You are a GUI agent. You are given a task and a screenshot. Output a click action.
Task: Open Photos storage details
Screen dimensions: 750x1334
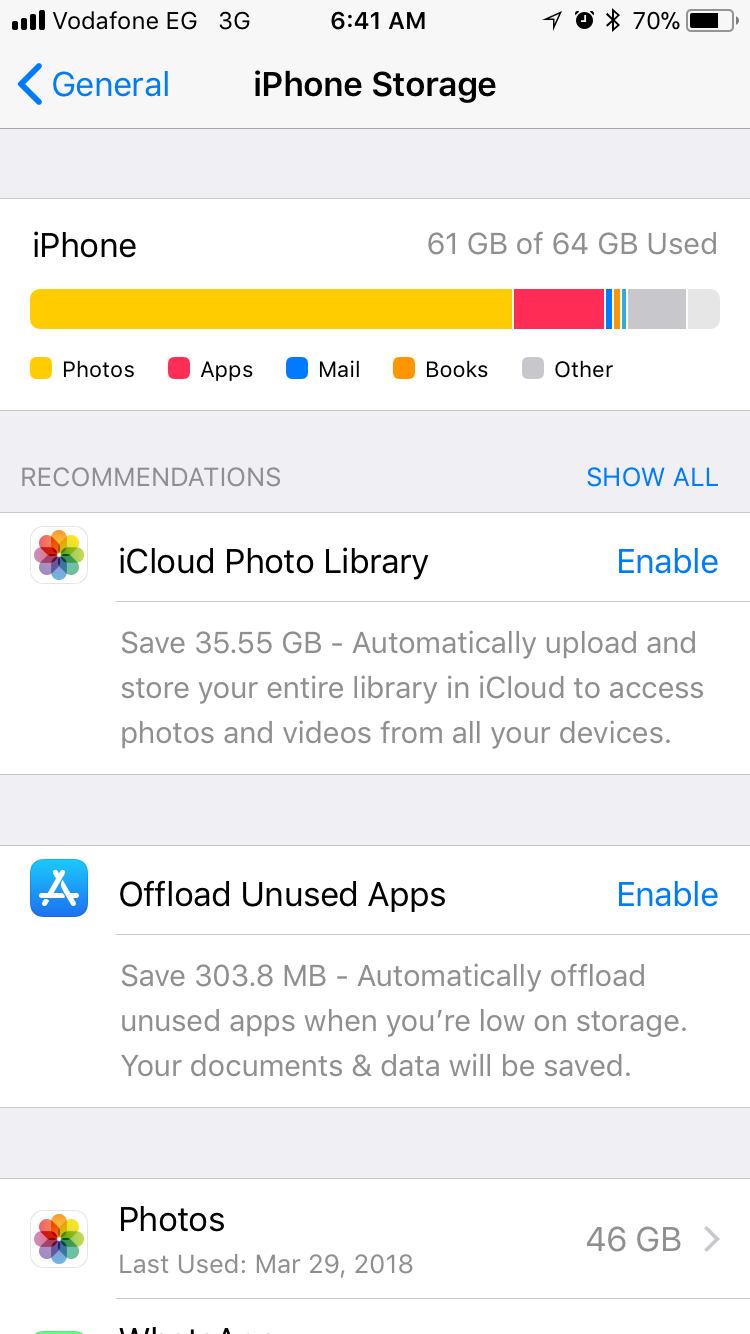375,1239
